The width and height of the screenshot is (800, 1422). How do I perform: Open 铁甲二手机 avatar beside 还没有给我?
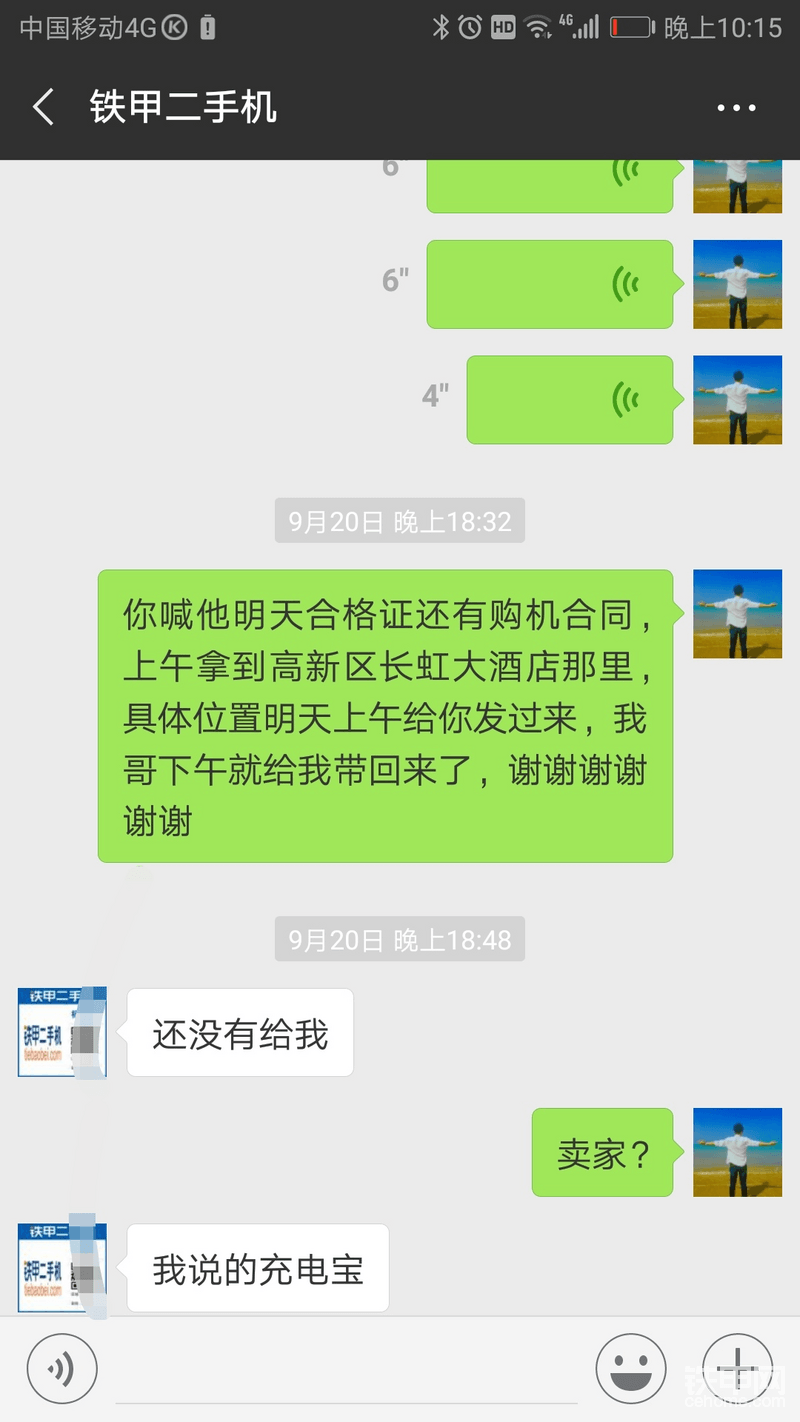62,1032
